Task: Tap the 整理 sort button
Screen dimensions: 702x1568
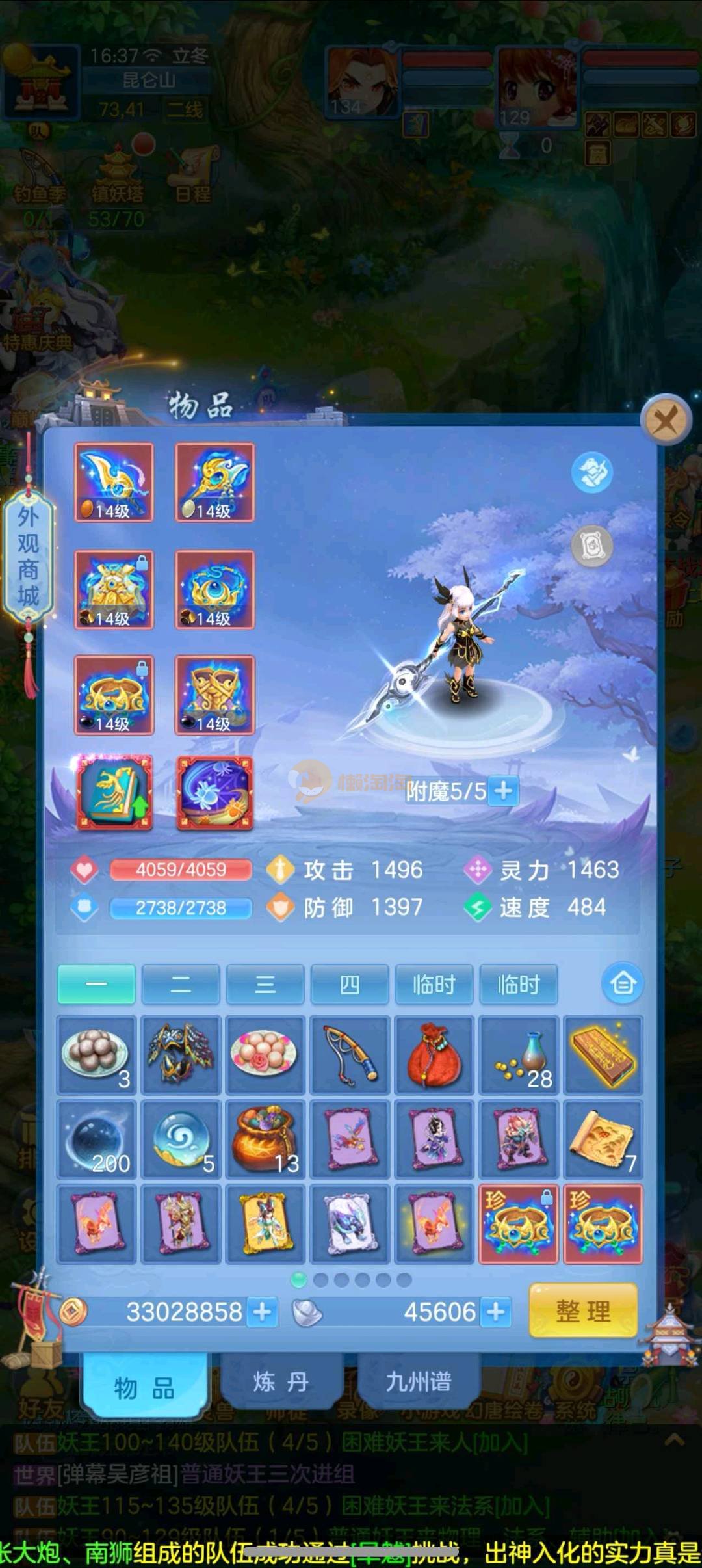Action: (583, 1312)
